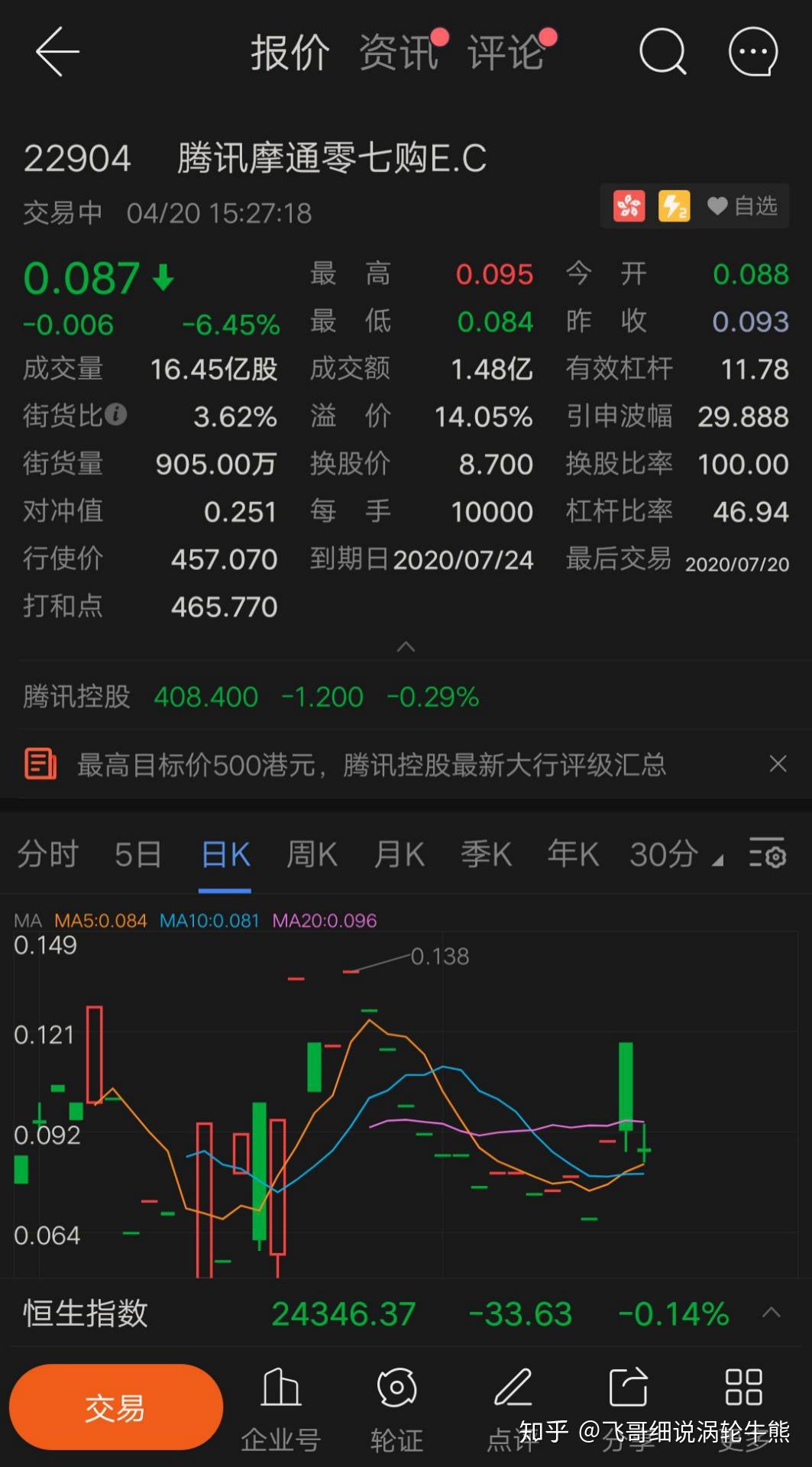Open the 企业号 section
The width and height of the screenshot is (812, 1467).
point(280,1406)
